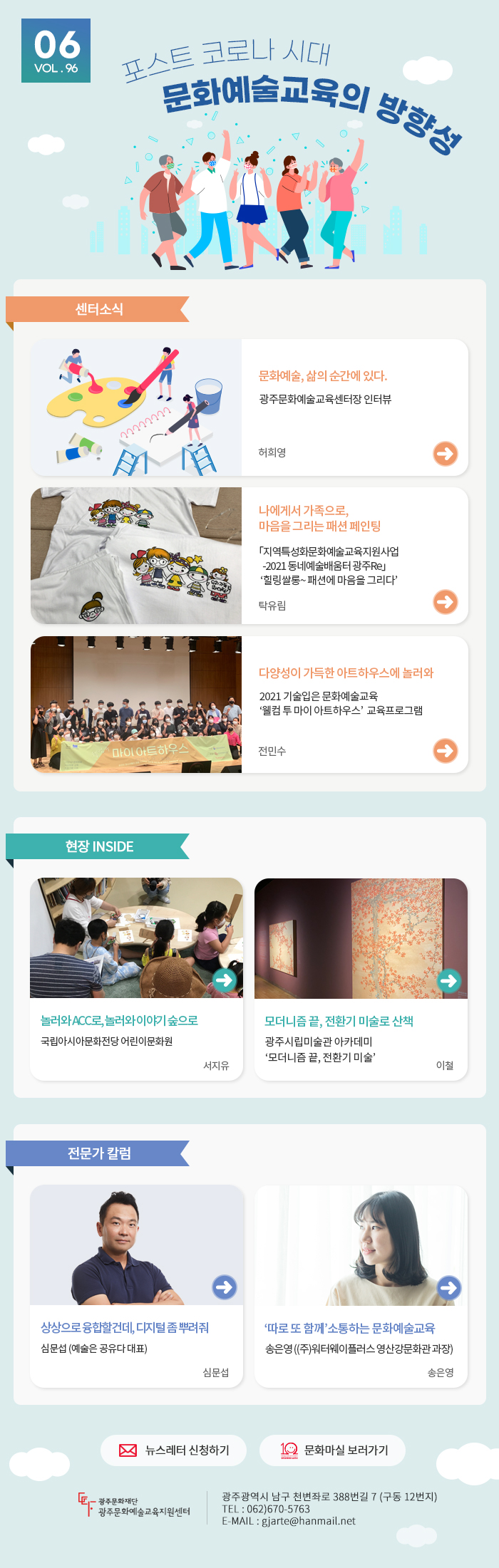Tap 문화마실 보러가기 button

(x=333, y=1450)
